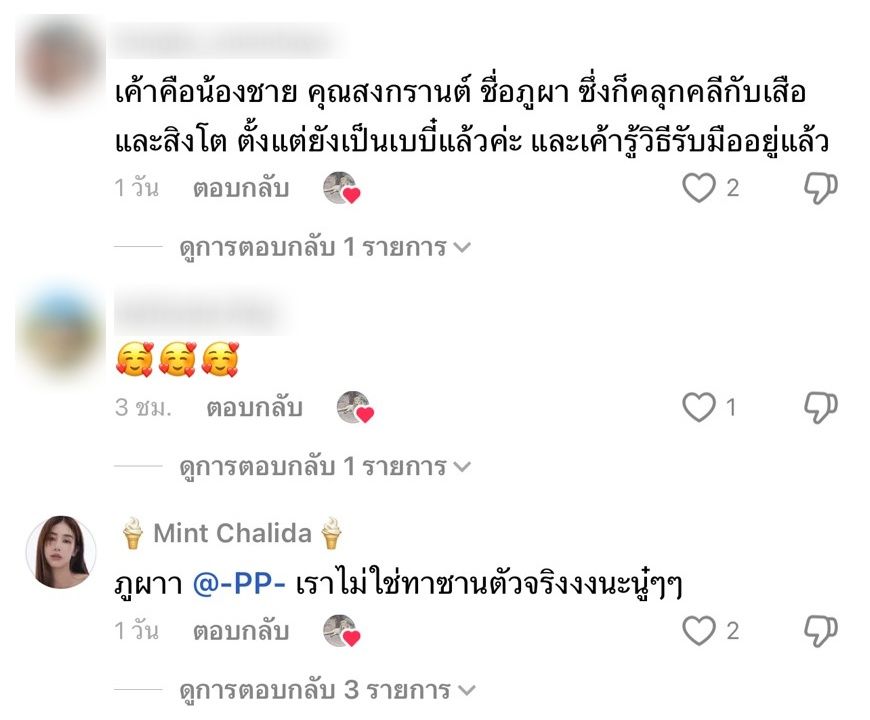The width and height of the screenshot is (870, 720).
Task: Like the comment about น้องชาย คุณสงกรานต์
Action: coord(699,188)
